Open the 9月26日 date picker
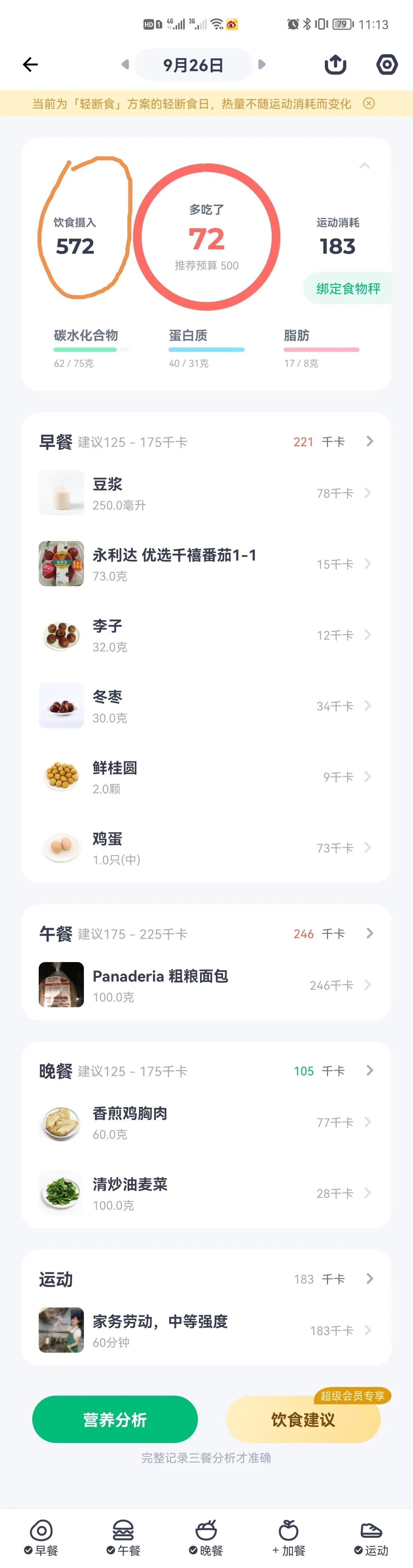 [x=193, y=64]
